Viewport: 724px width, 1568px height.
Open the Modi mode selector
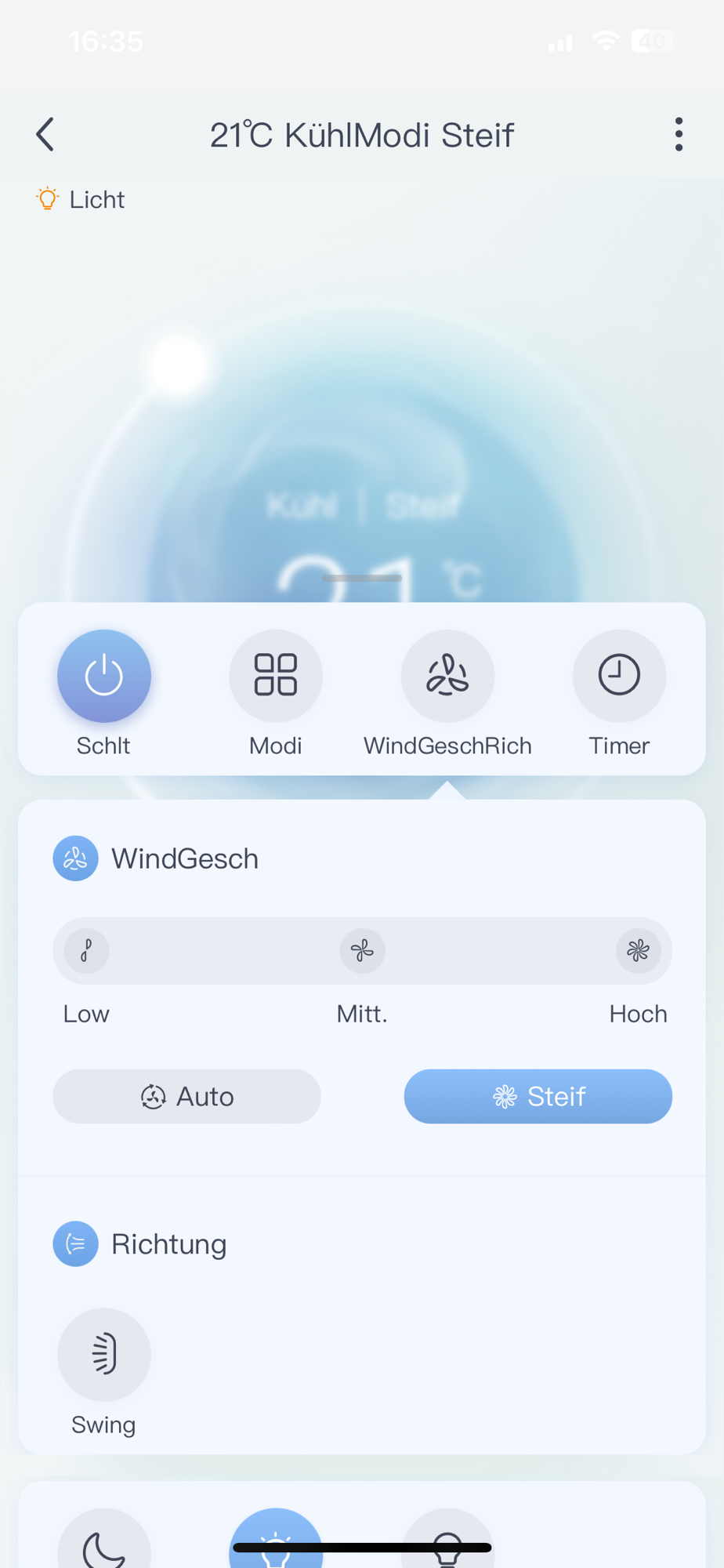point(276,676)
